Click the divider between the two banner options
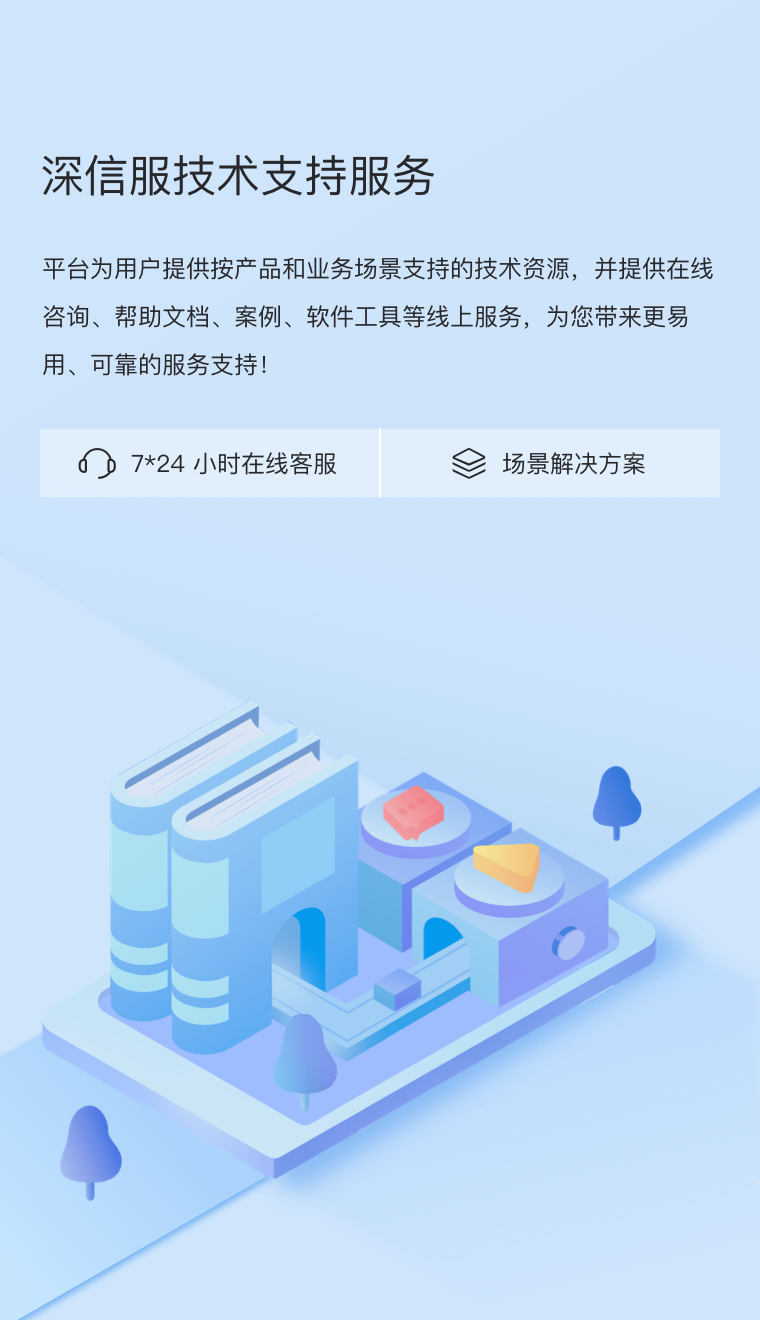Viewport: 760px width, 1320px height. [380, 463]
